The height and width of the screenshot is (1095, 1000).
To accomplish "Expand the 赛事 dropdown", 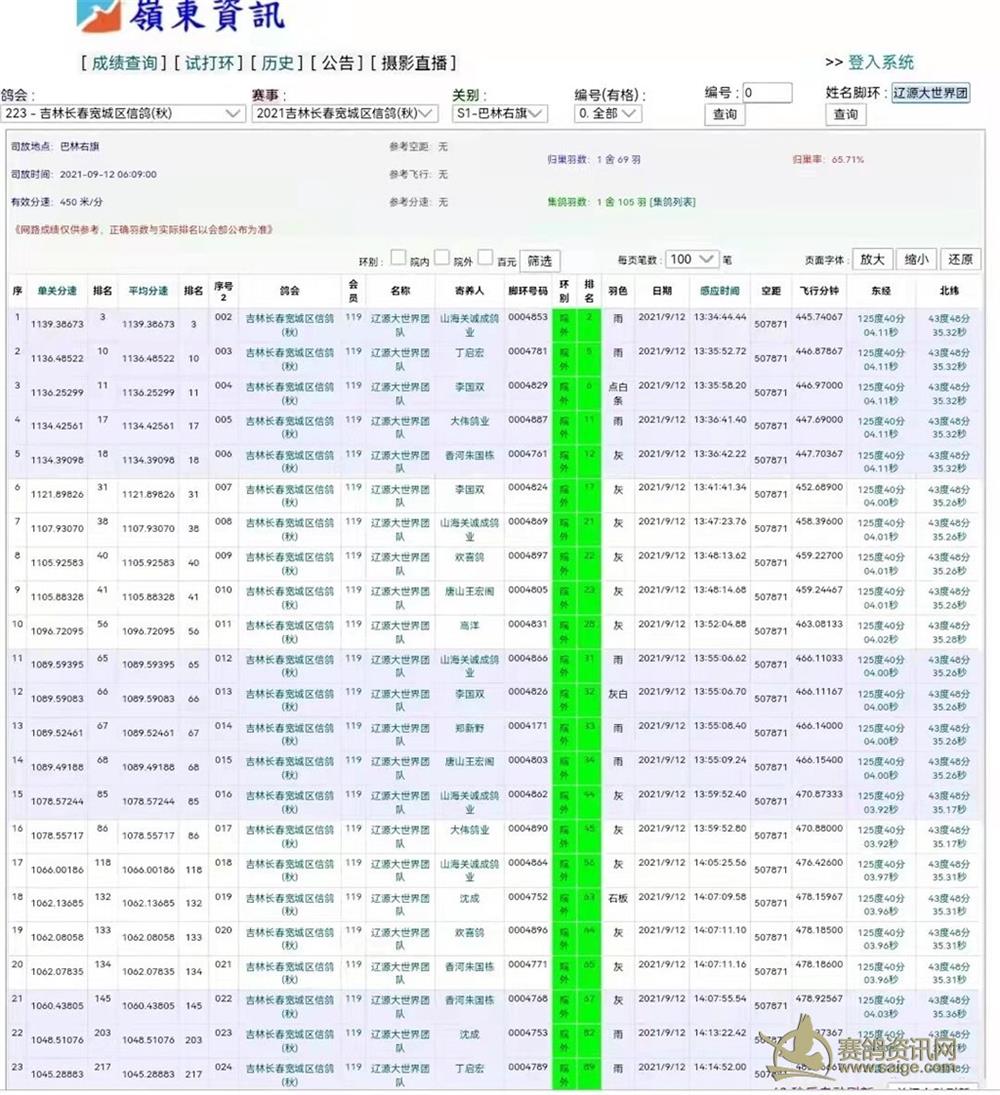I will click(x=347, y=114).
